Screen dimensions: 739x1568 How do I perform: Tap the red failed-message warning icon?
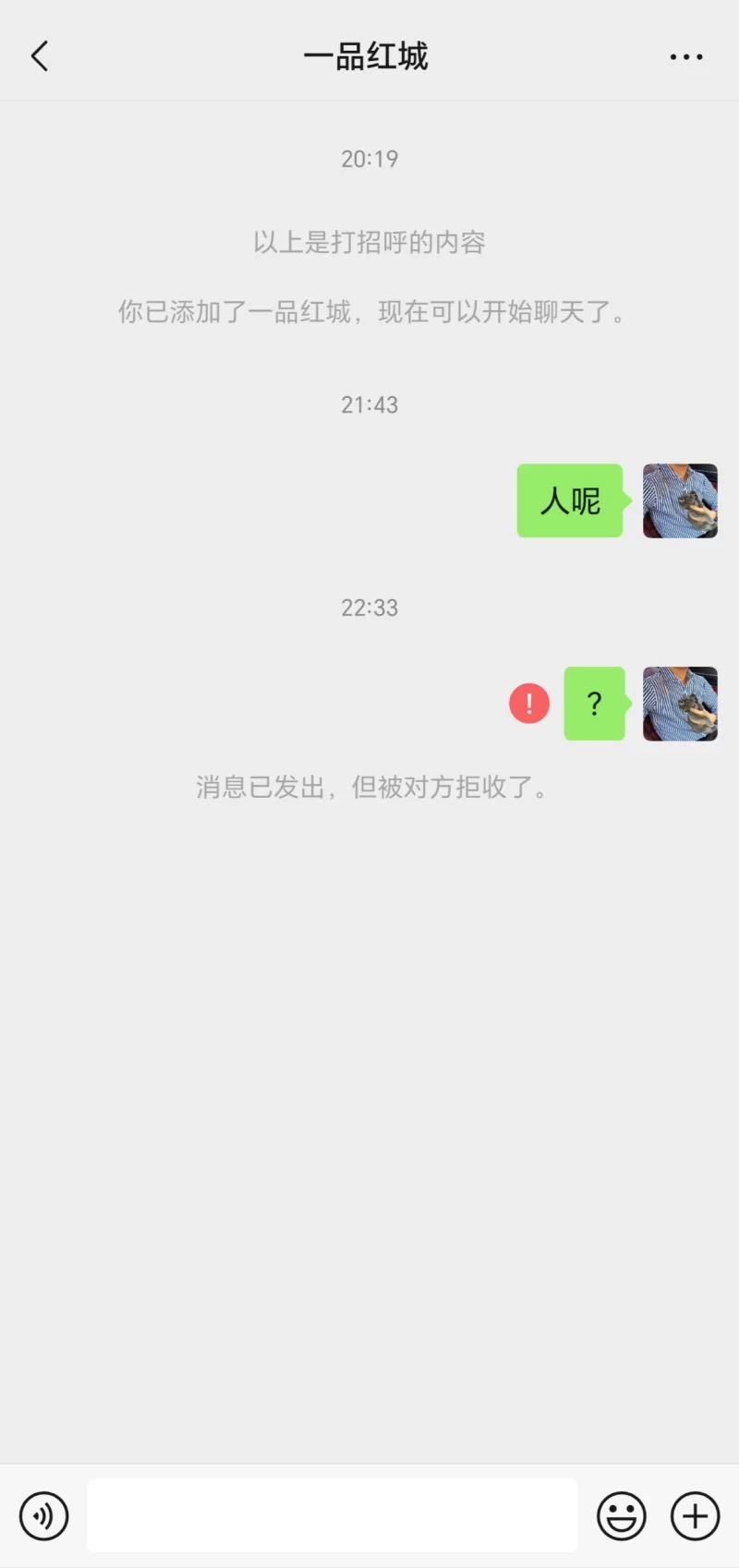(529, 704)
